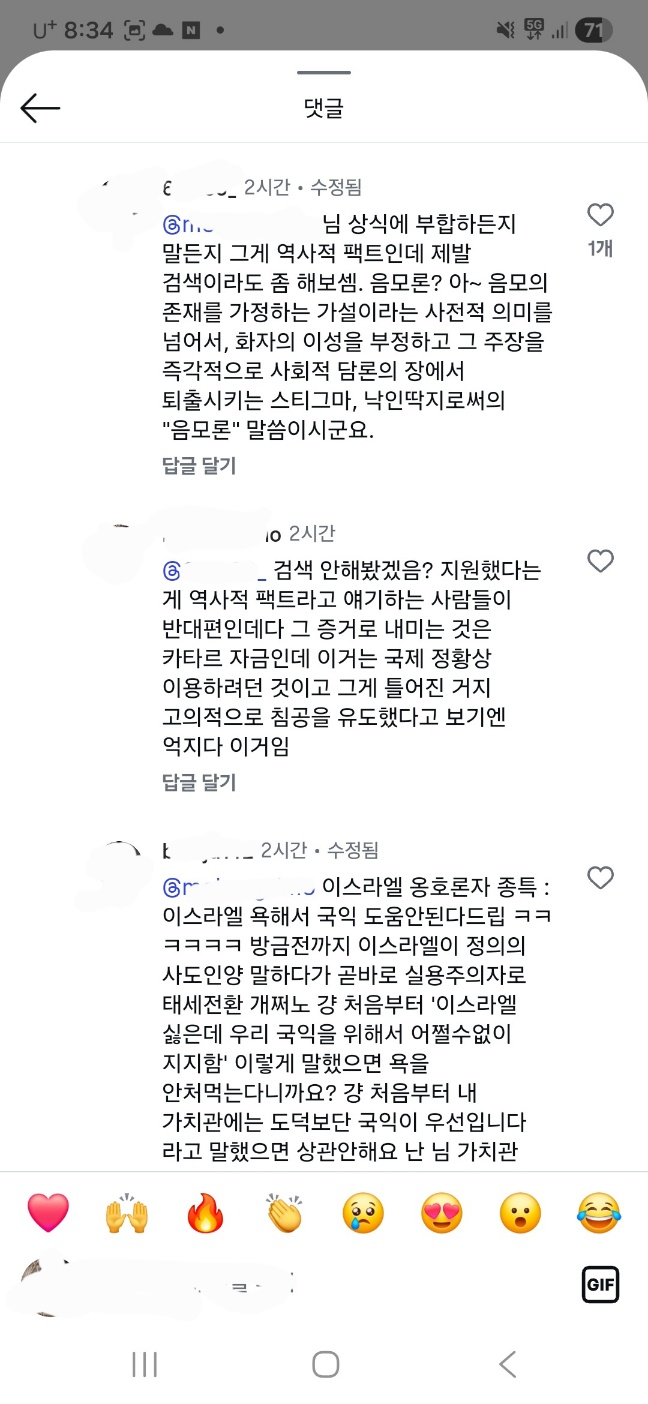Like the comment mentioning 카타르 자금
648x1404 pixels.
tap(600, 561)
